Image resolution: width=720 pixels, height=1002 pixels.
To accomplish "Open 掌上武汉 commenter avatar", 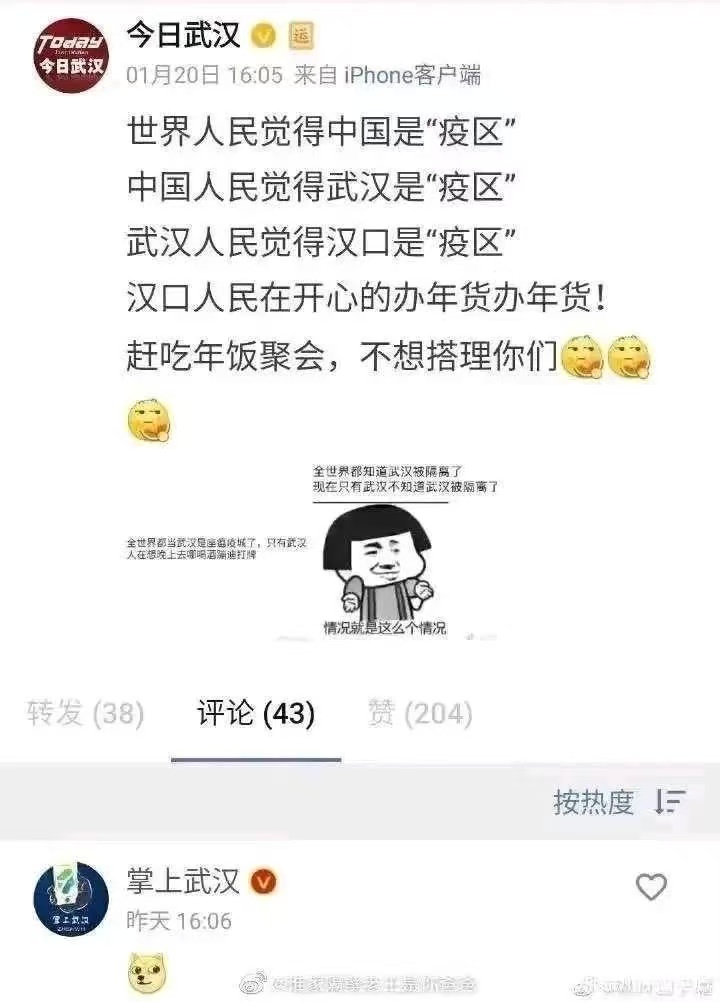I will (x=71, y=899).
